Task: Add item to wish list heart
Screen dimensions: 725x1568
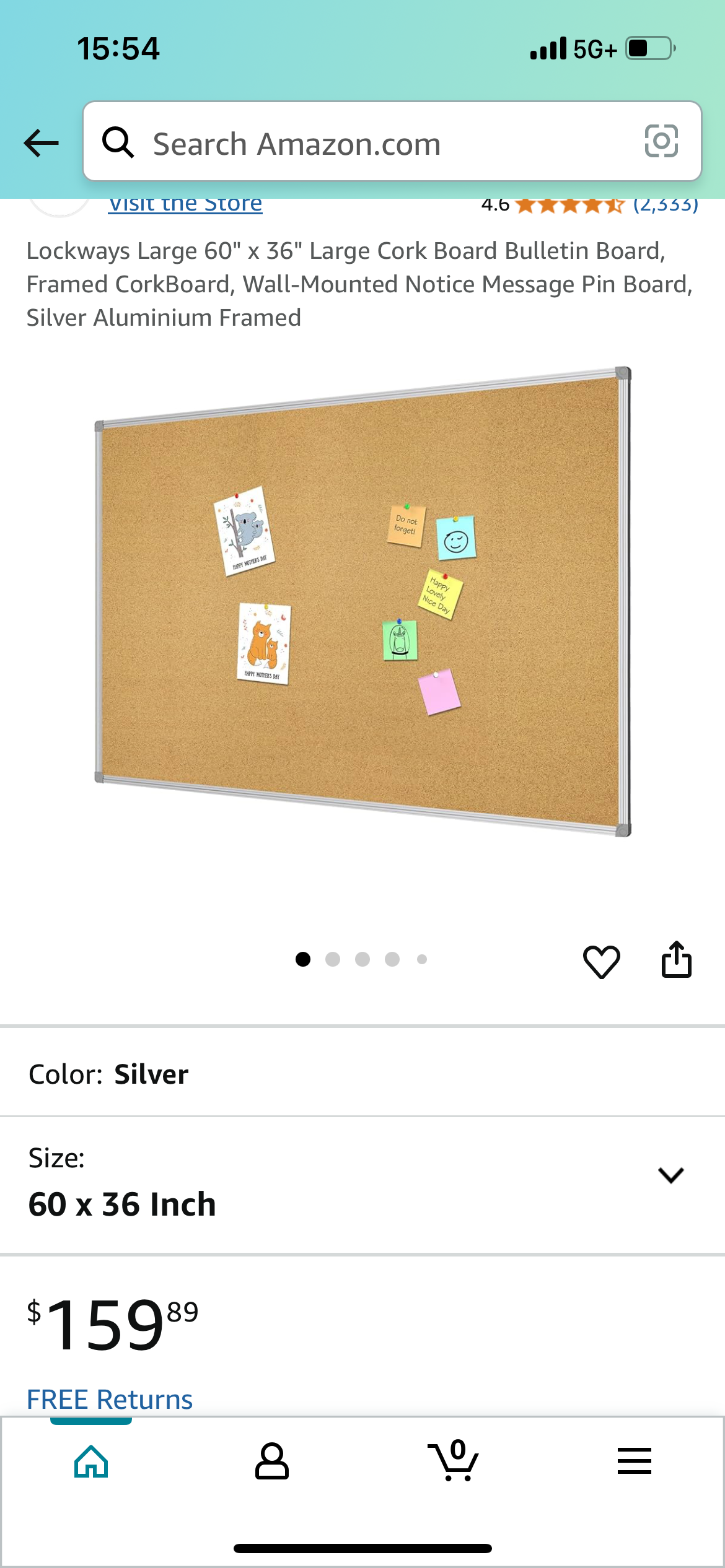Action: [x=601, y=961]
